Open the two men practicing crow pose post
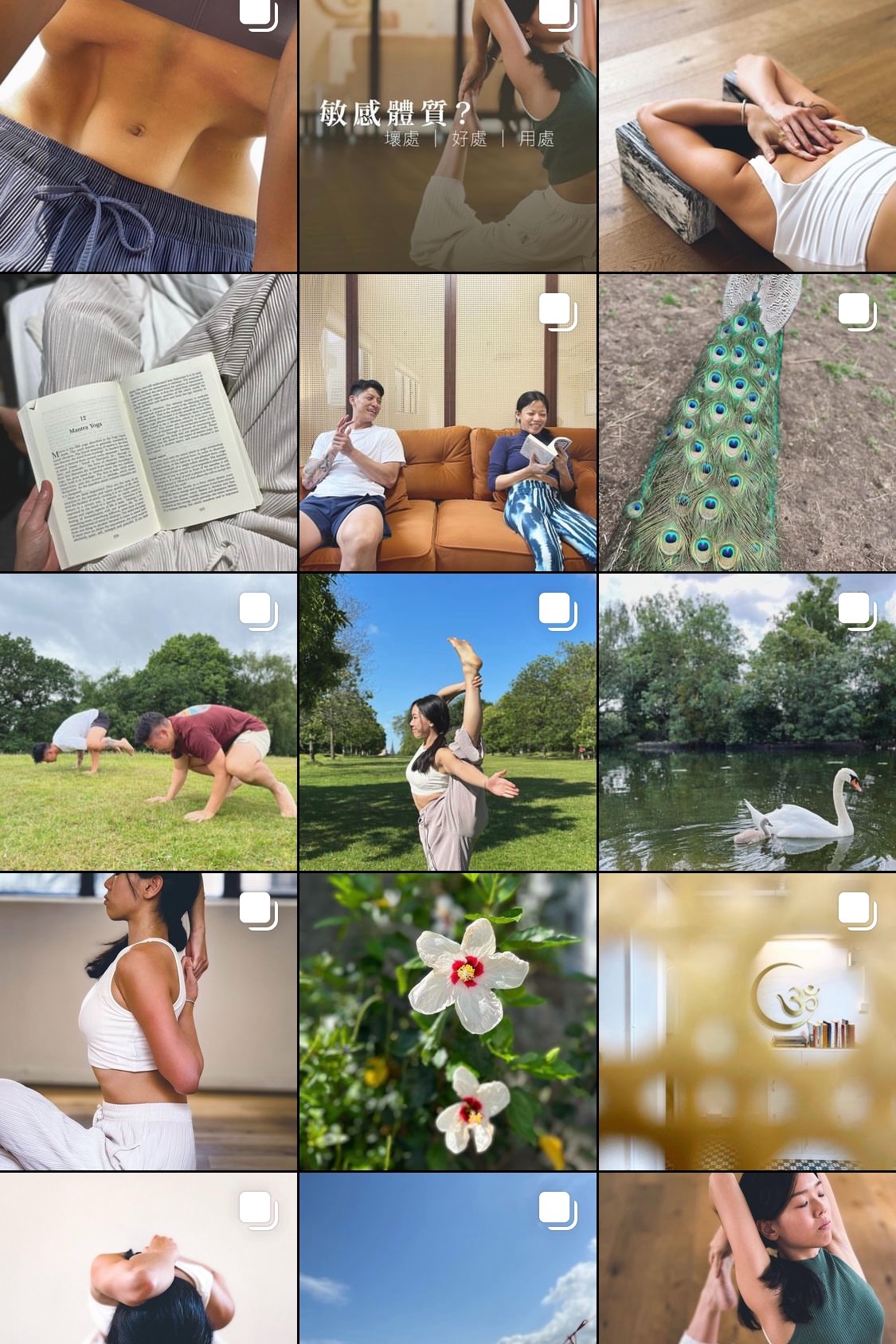The height and width of the screenshot is (1344, 896). tap(148, 722)
